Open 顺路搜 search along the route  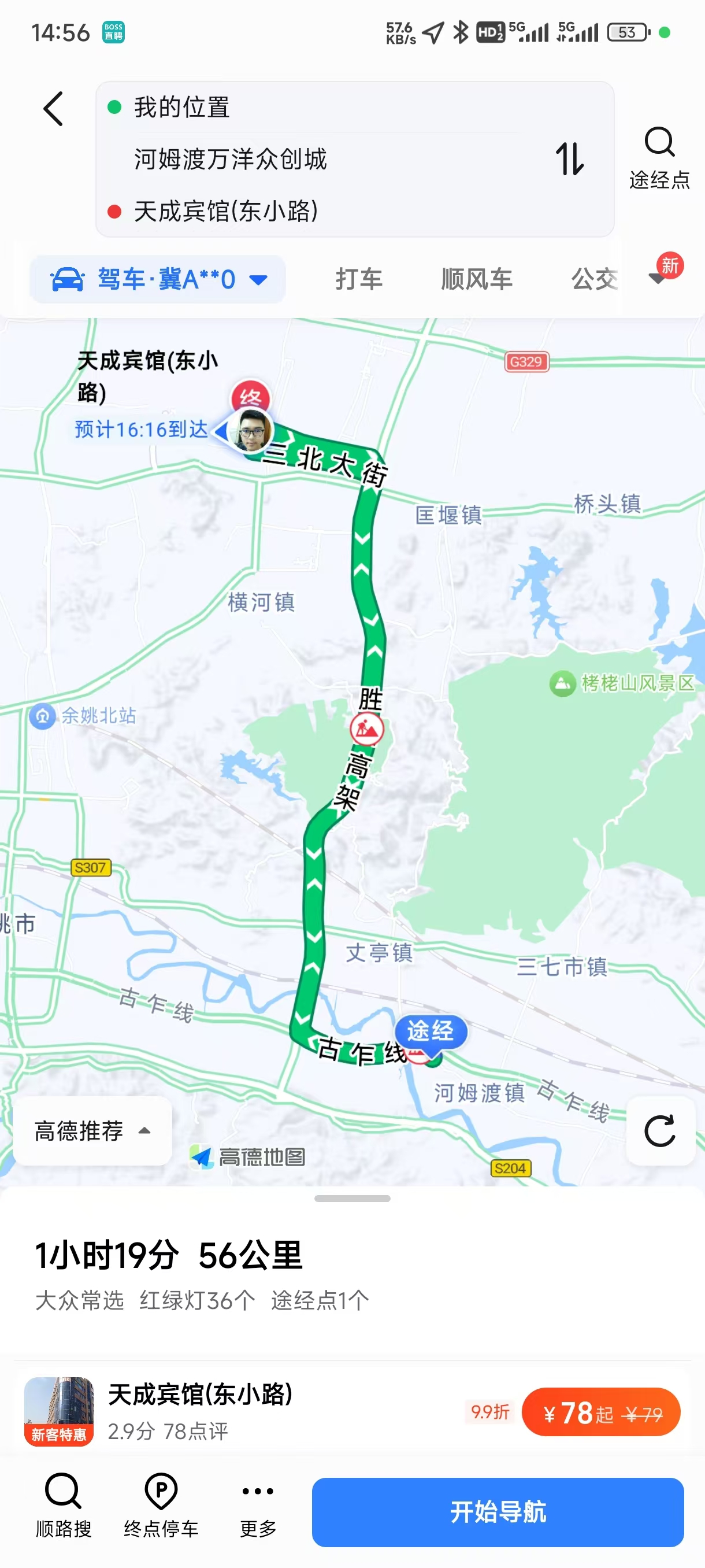click(x=63, y=1505)
